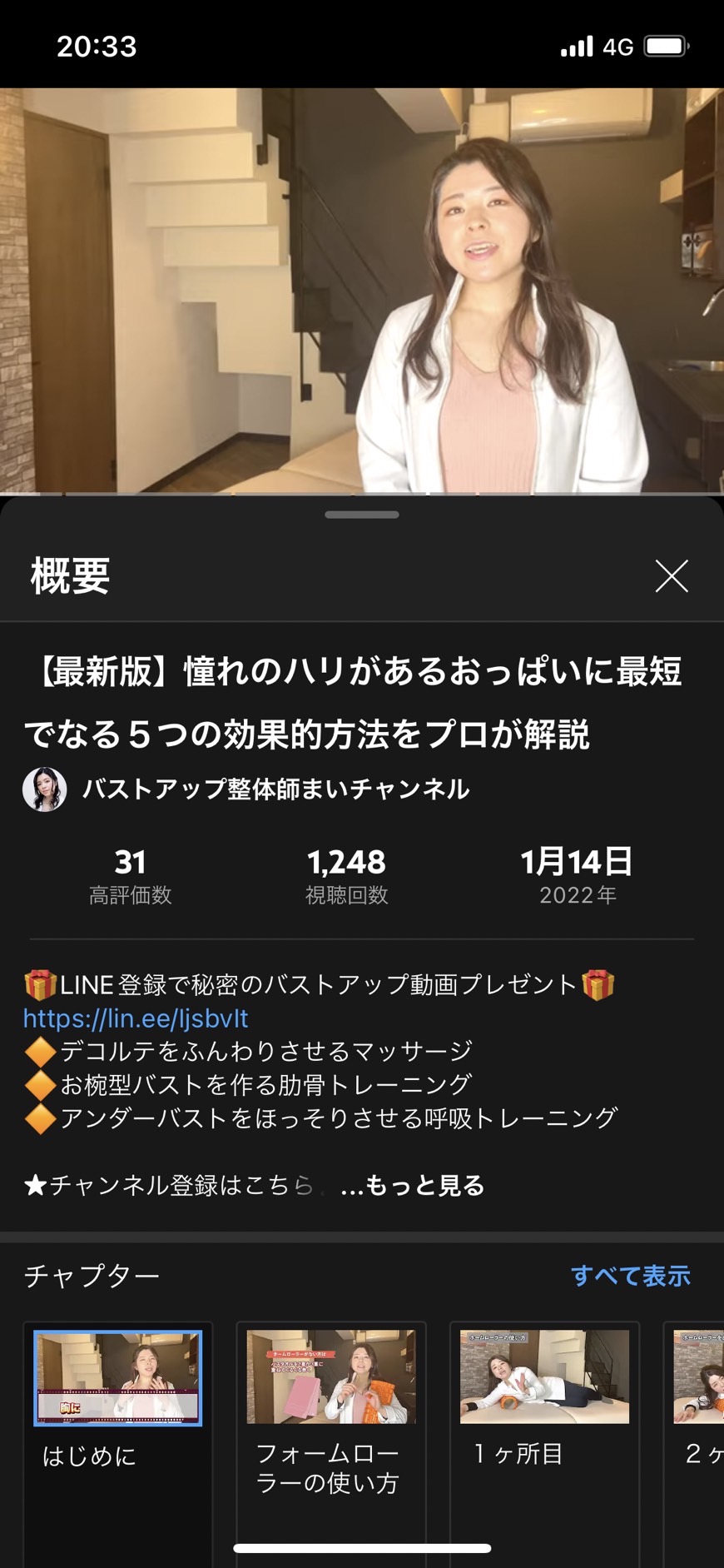724x1568 pixels.
Task: Open the https://lin.ee/ljsbvlt link
Action: coord(136,1018)
